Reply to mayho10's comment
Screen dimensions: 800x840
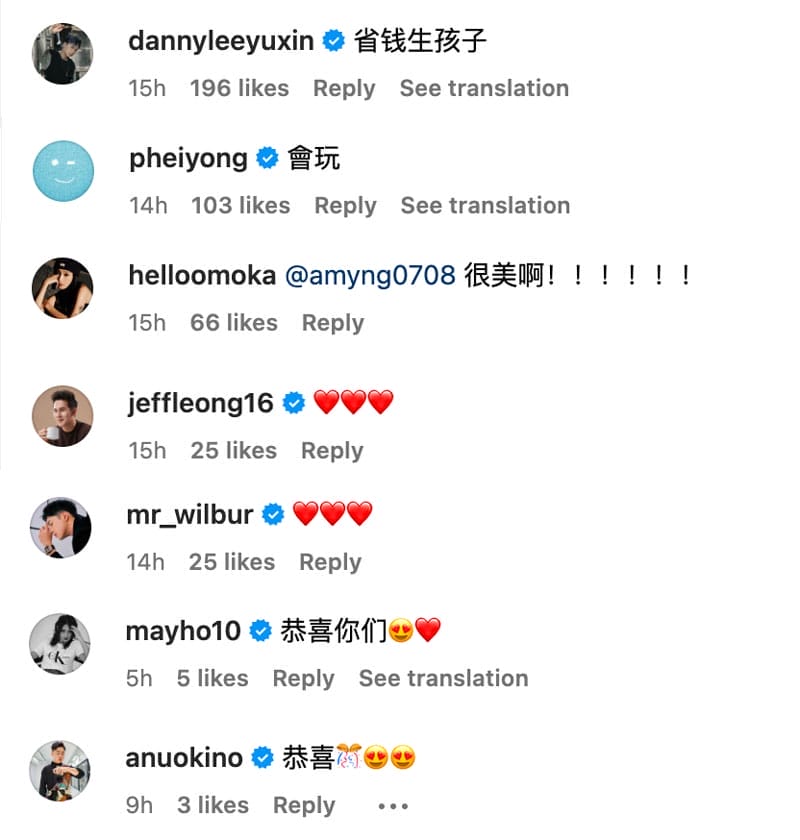[303, 679]
